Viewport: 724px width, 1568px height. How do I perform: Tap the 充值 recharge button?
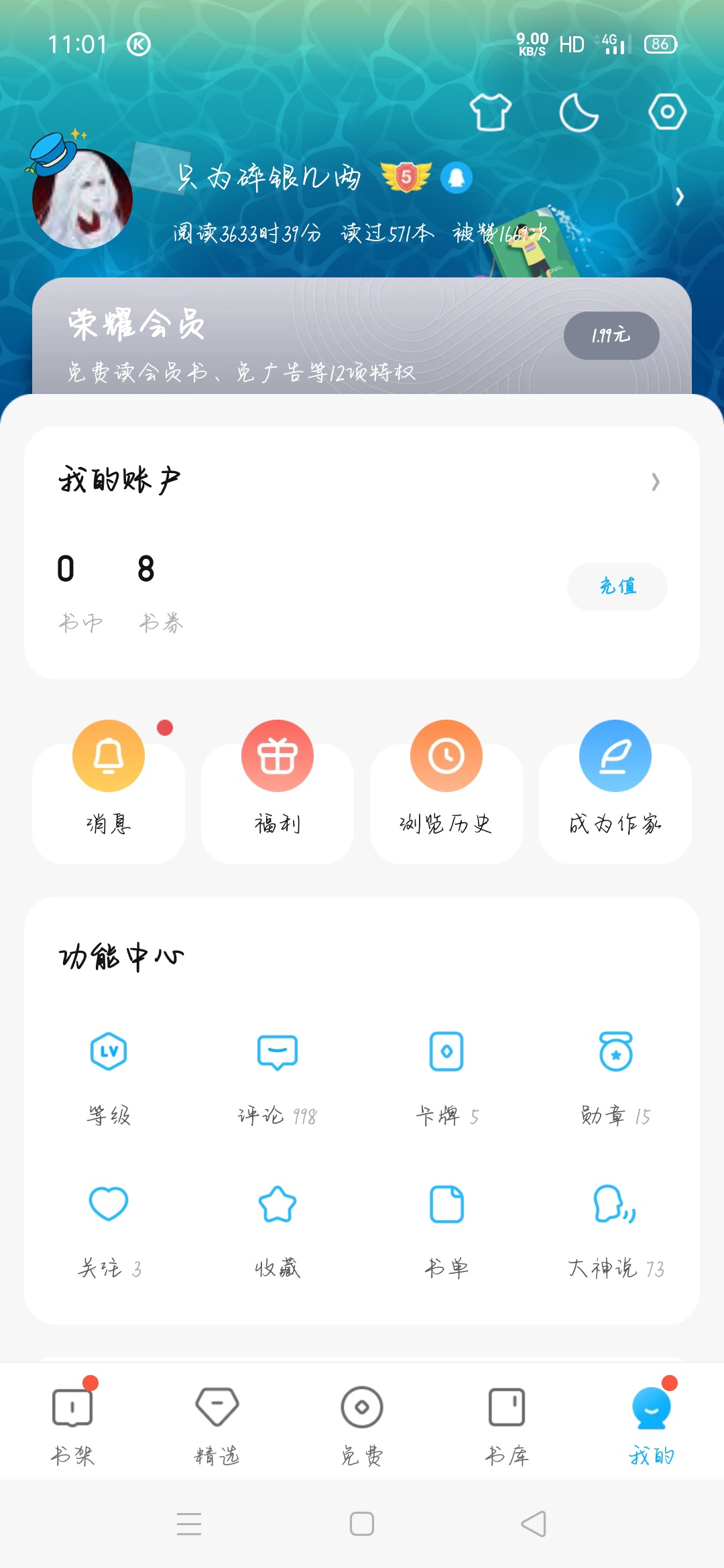pyautogui.click(x=617, y=586)
